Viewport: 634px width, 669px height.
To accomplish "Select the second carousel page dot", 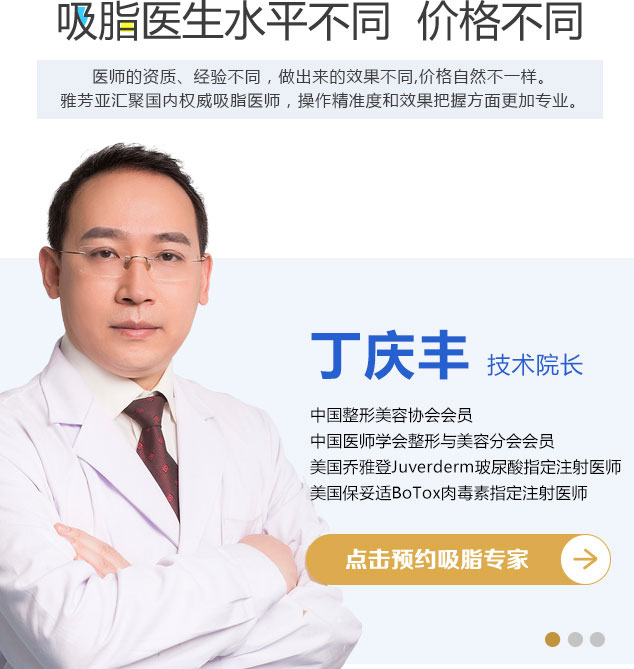I will [575, 639].
